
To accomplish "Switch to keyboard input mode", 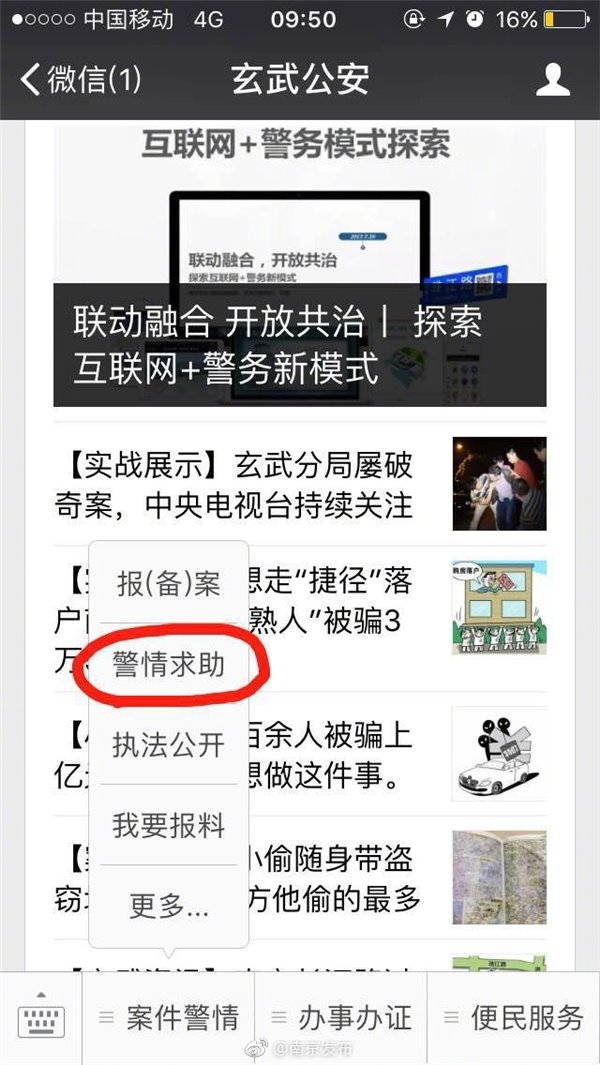I will [x=41, y=1018].
